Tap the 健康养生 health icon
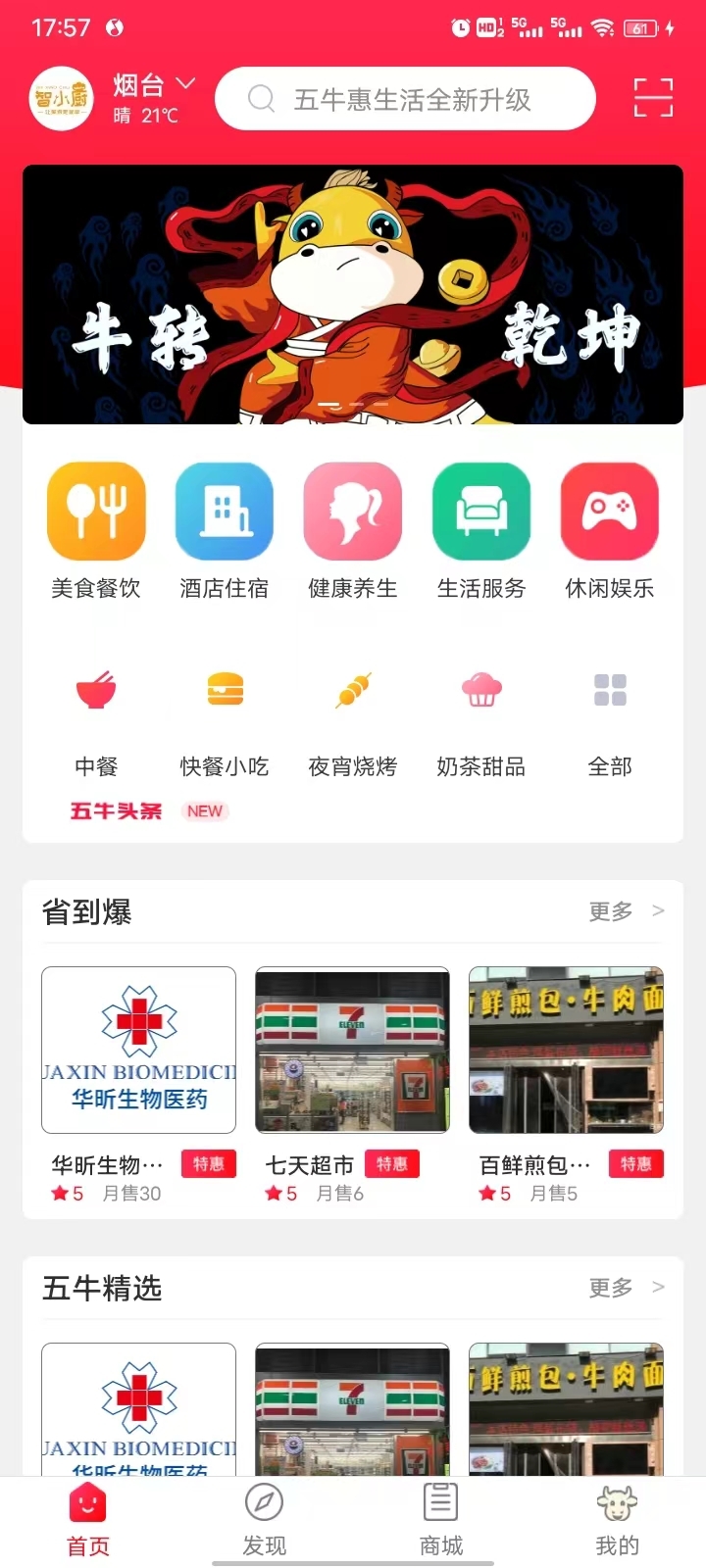Viewport: 706px width, 1568px height. click(353, 511)
